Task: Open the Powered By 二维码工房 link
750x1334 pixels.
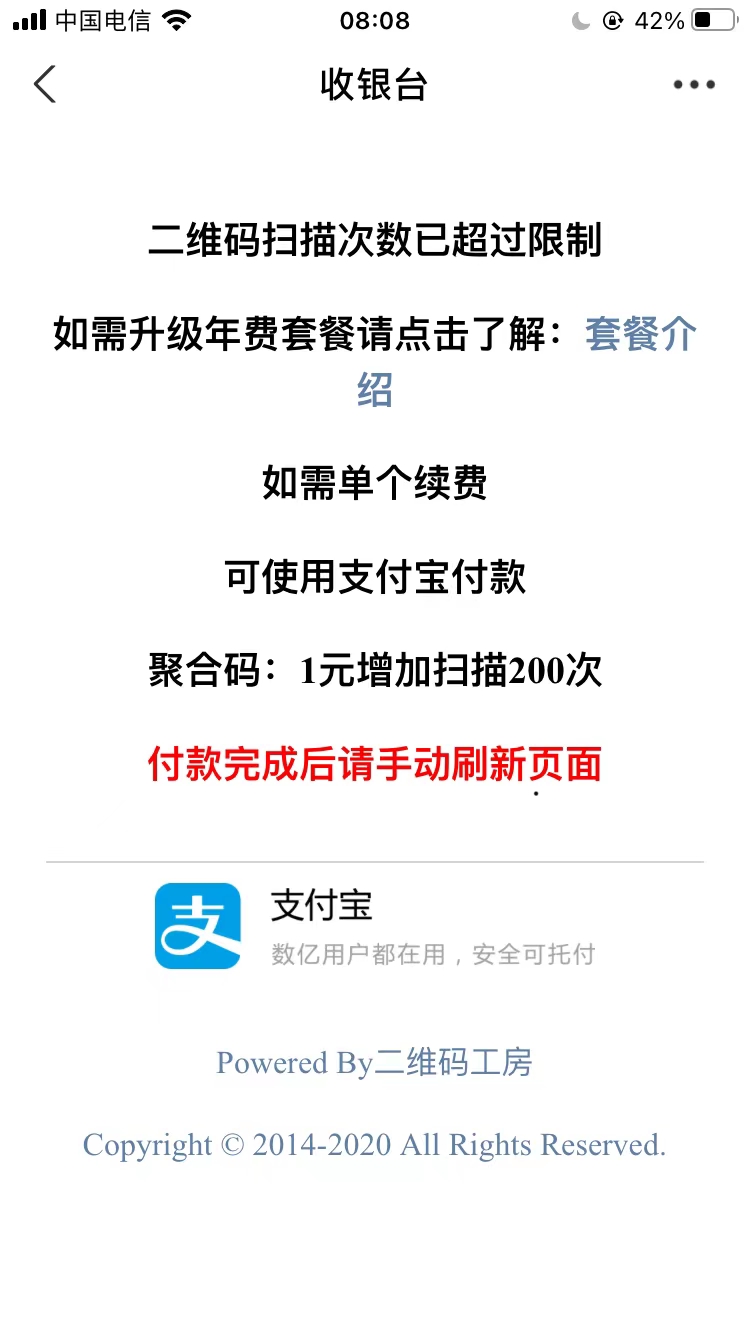Action: click(374, 1062)
